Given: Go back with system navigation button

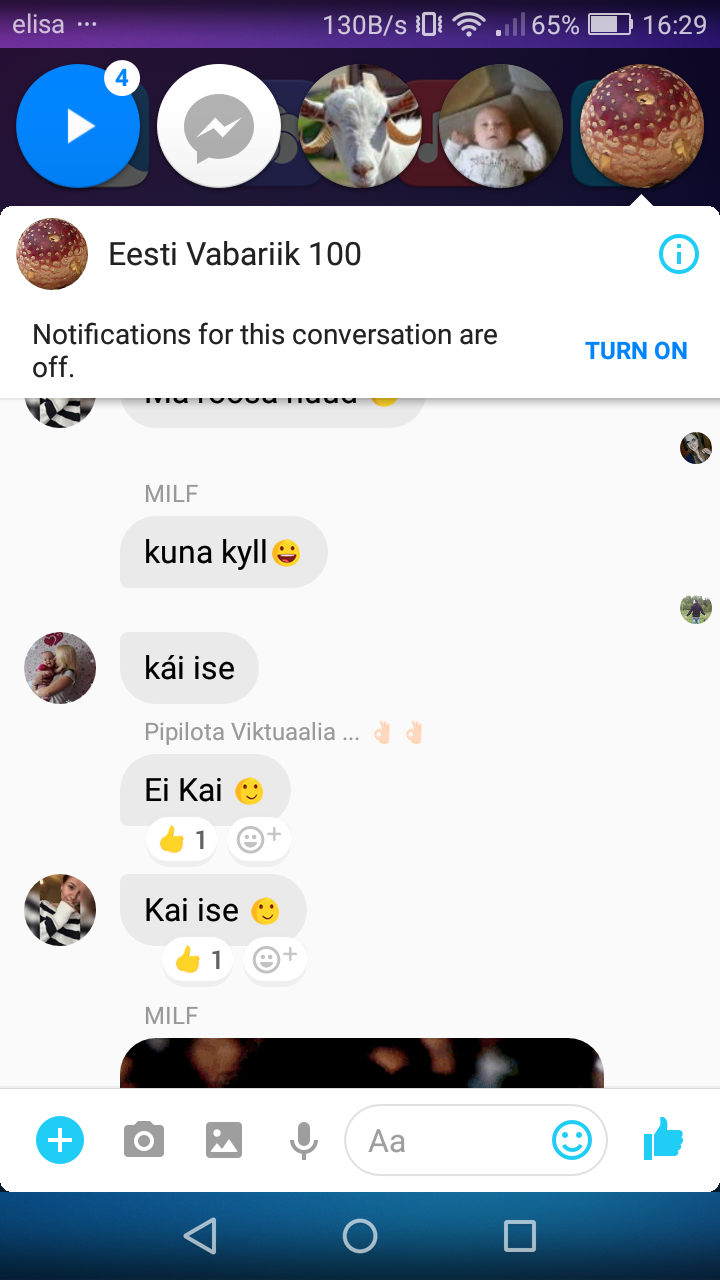Looking at the screenshot, I should tap(200, 1236).
